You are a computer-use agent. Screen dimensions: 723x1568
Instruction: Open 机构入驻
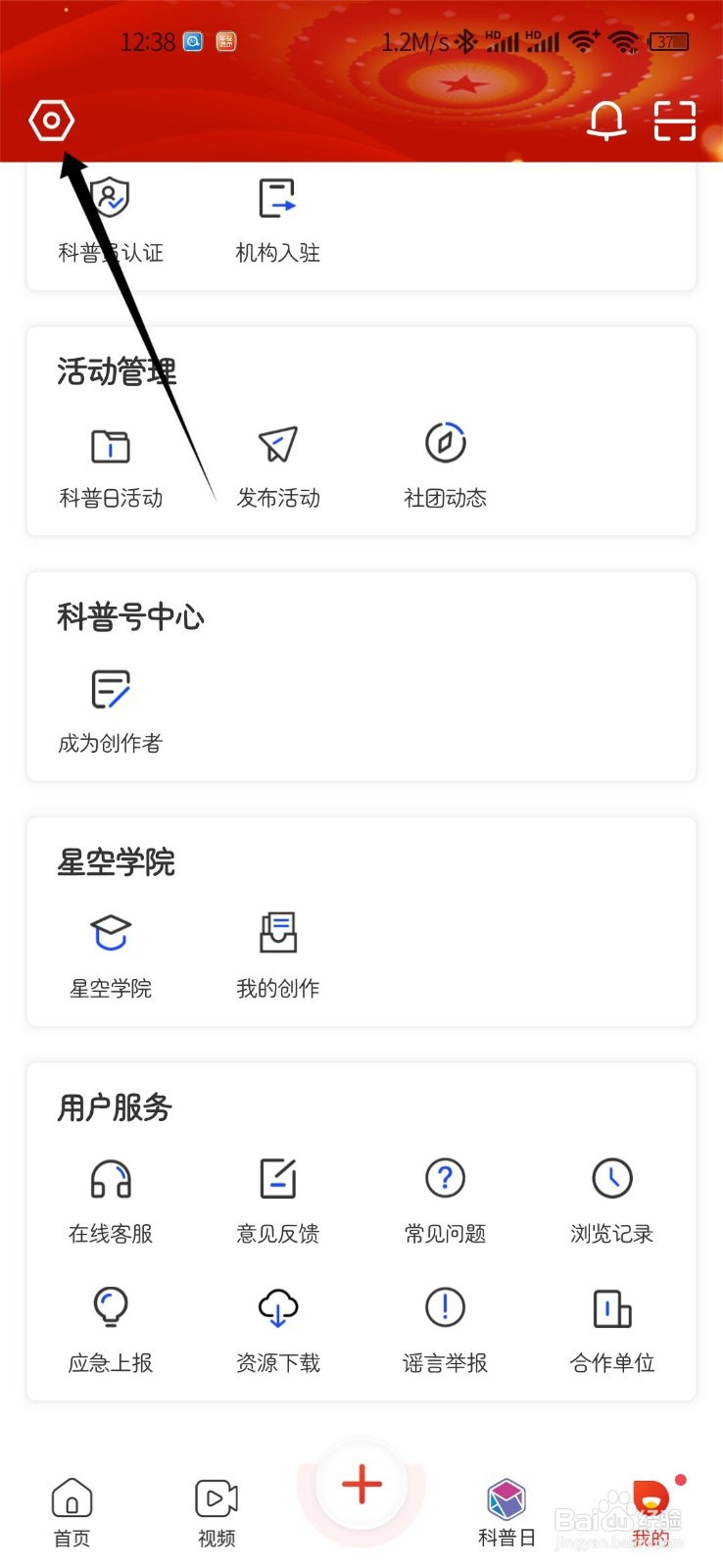click(x=278, y=221)
